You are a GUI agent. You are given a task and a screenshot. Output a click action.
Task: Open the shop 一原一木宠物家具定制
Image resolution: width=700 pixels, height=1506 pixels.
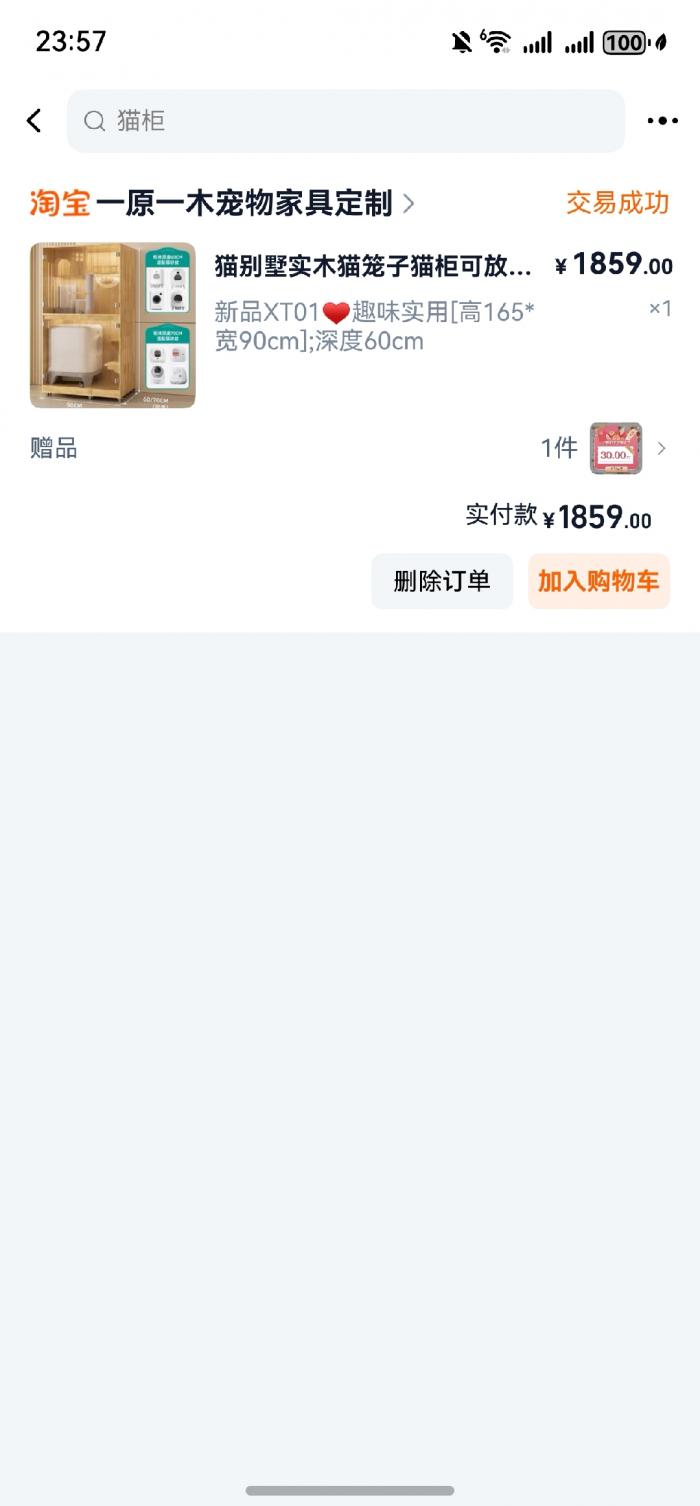[x=244, y=204]
